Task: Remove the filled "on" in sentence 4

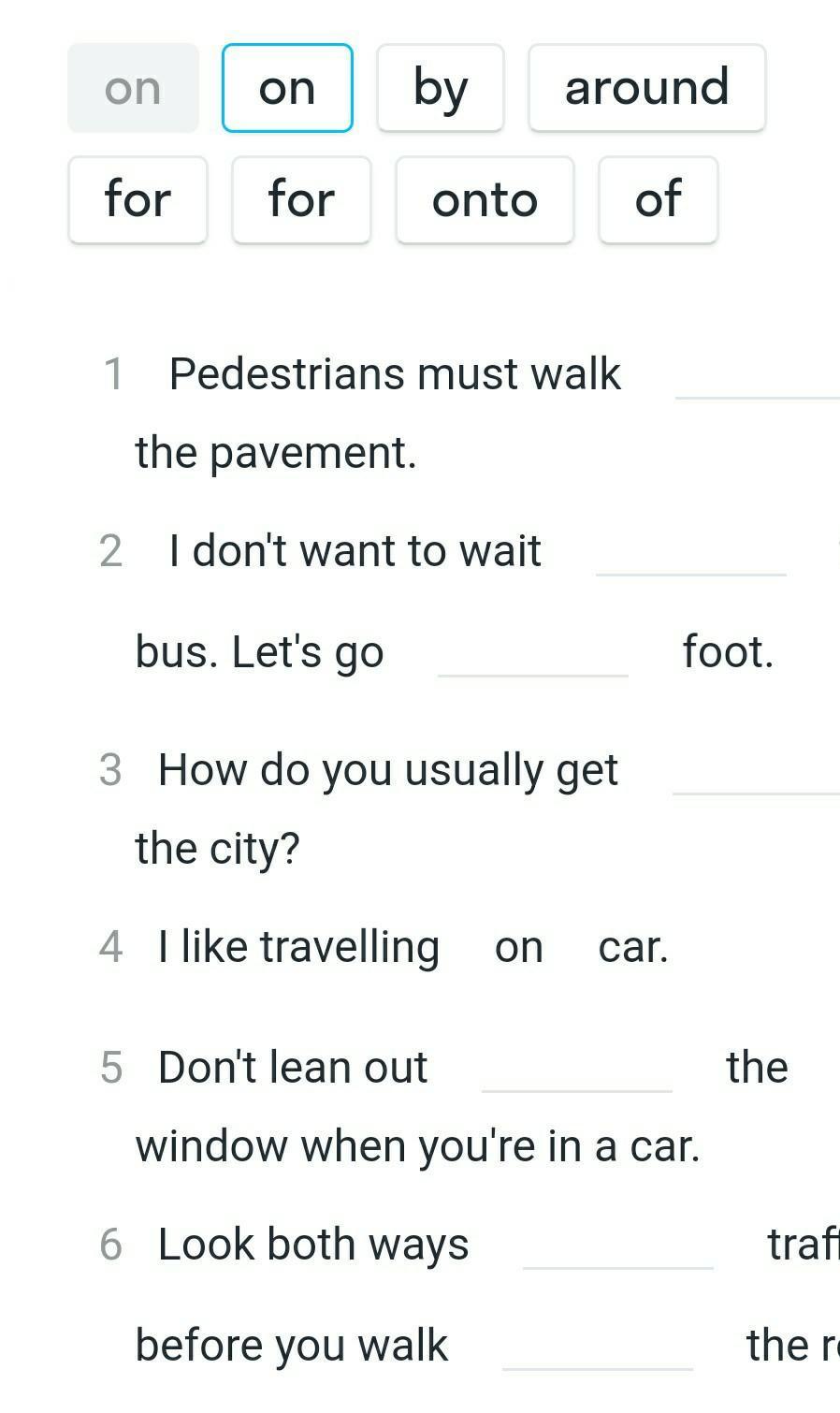Action: tap(519, 947)
